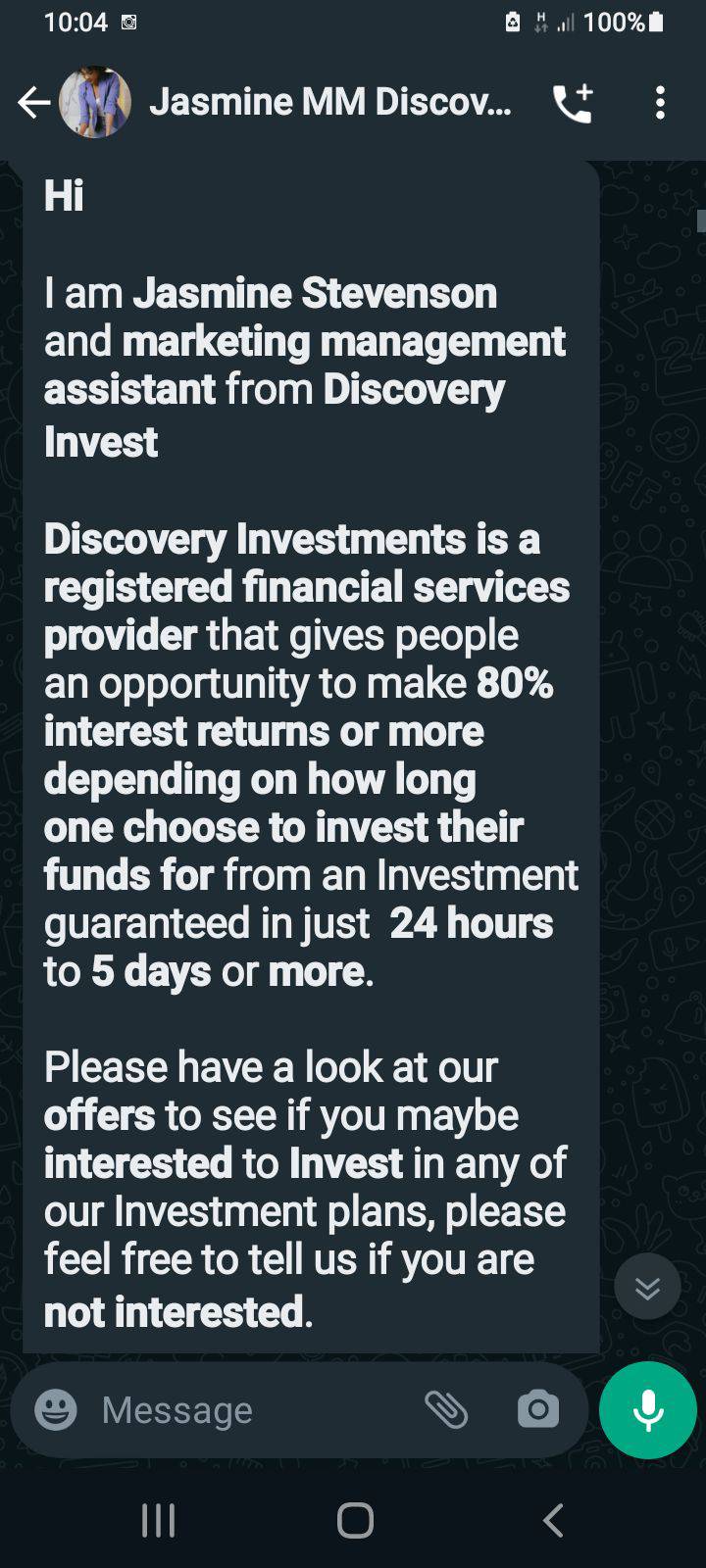
Task: Go to the home screen
Action: (355, 1521)
